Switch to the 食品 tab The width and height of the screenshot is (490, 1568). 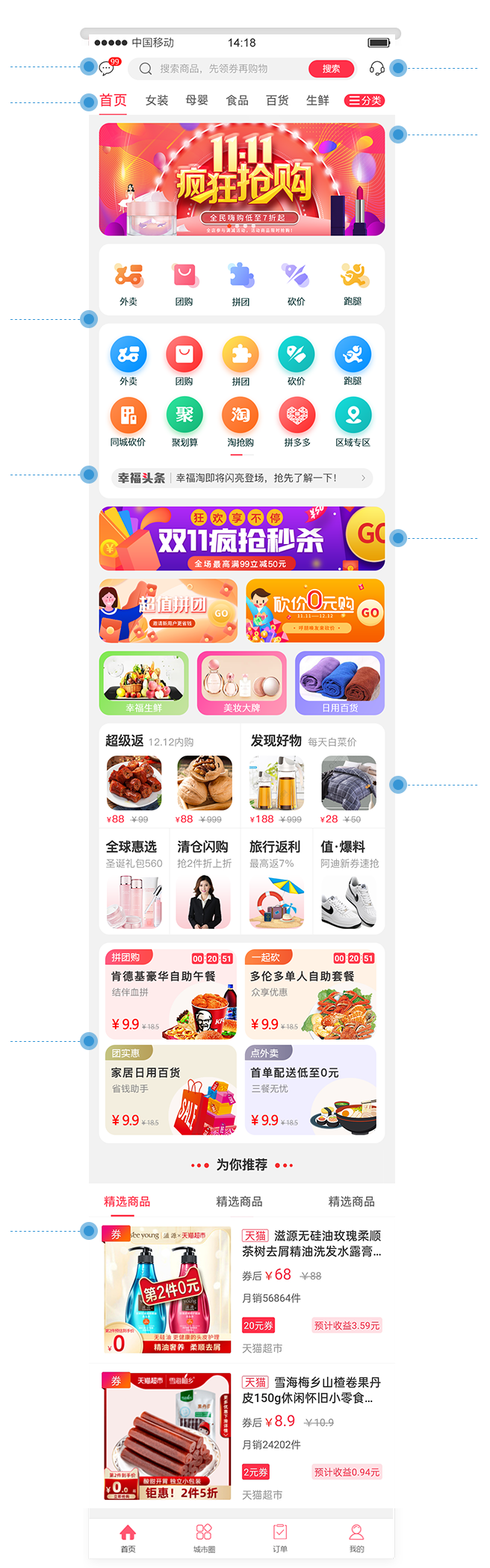click(x=238, y=100)
